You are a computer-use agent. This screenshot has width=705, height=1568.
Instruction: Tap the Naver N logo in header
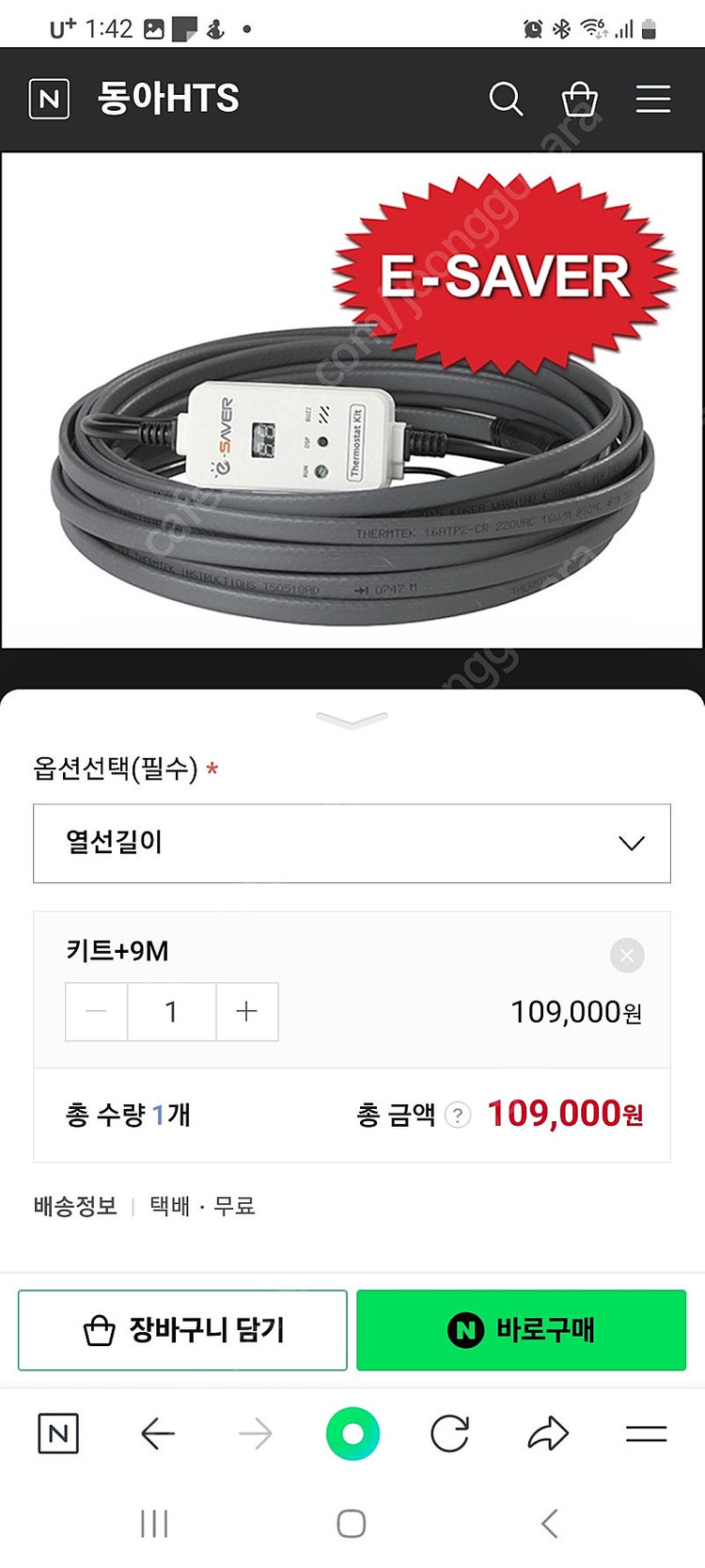coord(48,98)
